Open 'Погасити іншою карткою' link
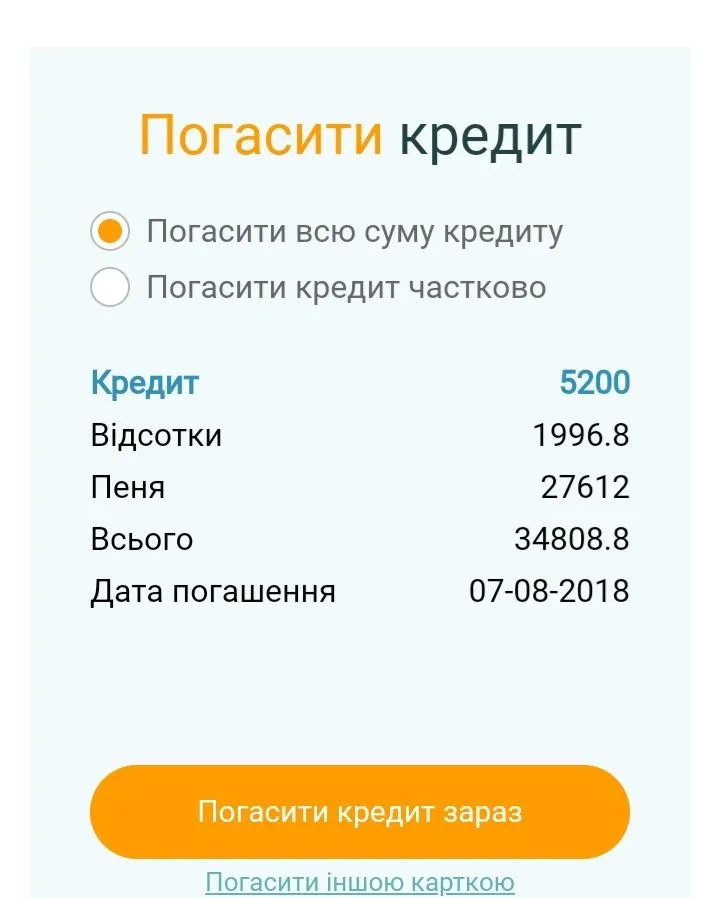Screen dimensions: 704x898 pyautogui.click(x=360, y=883)
